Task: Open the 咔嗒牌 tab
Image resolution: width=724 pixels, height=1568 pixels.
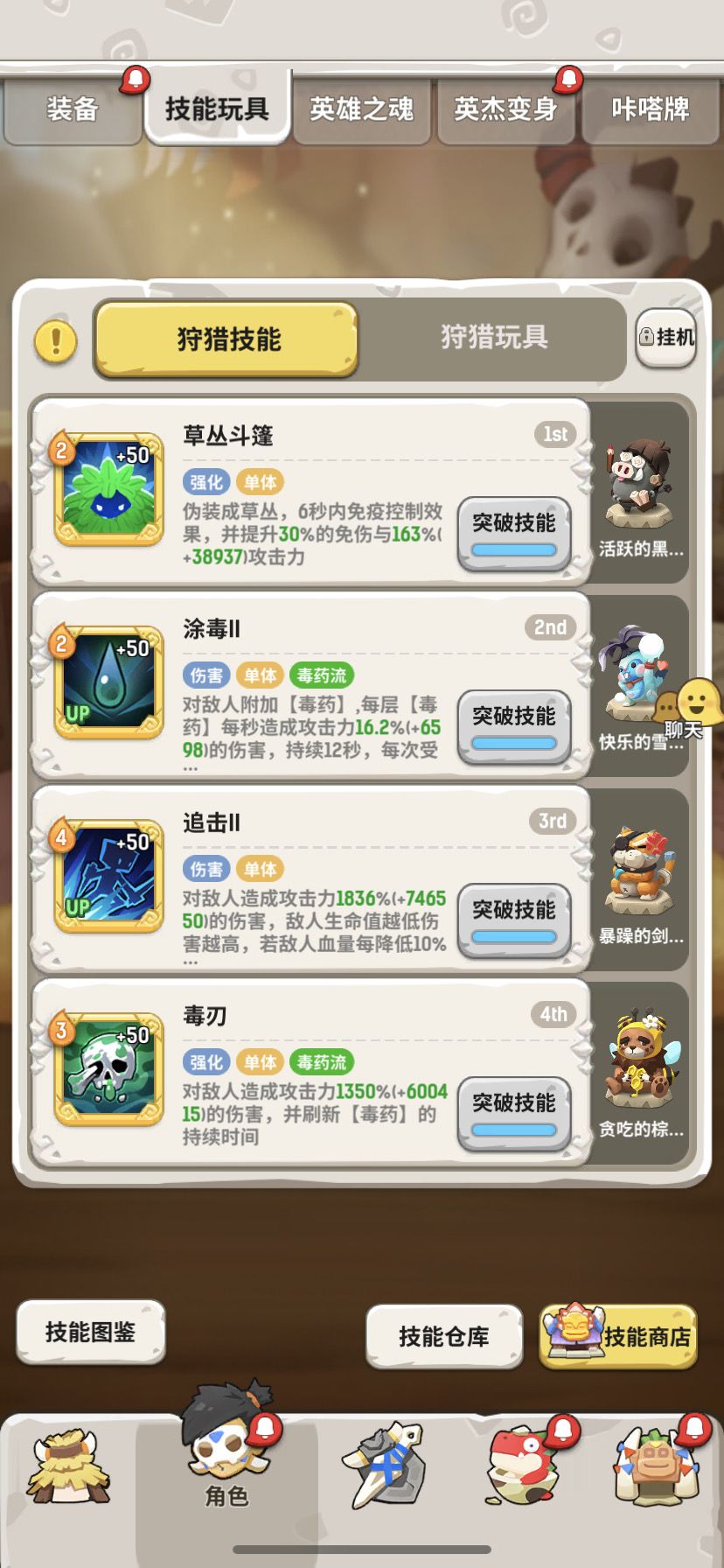Action: (650, 109)
